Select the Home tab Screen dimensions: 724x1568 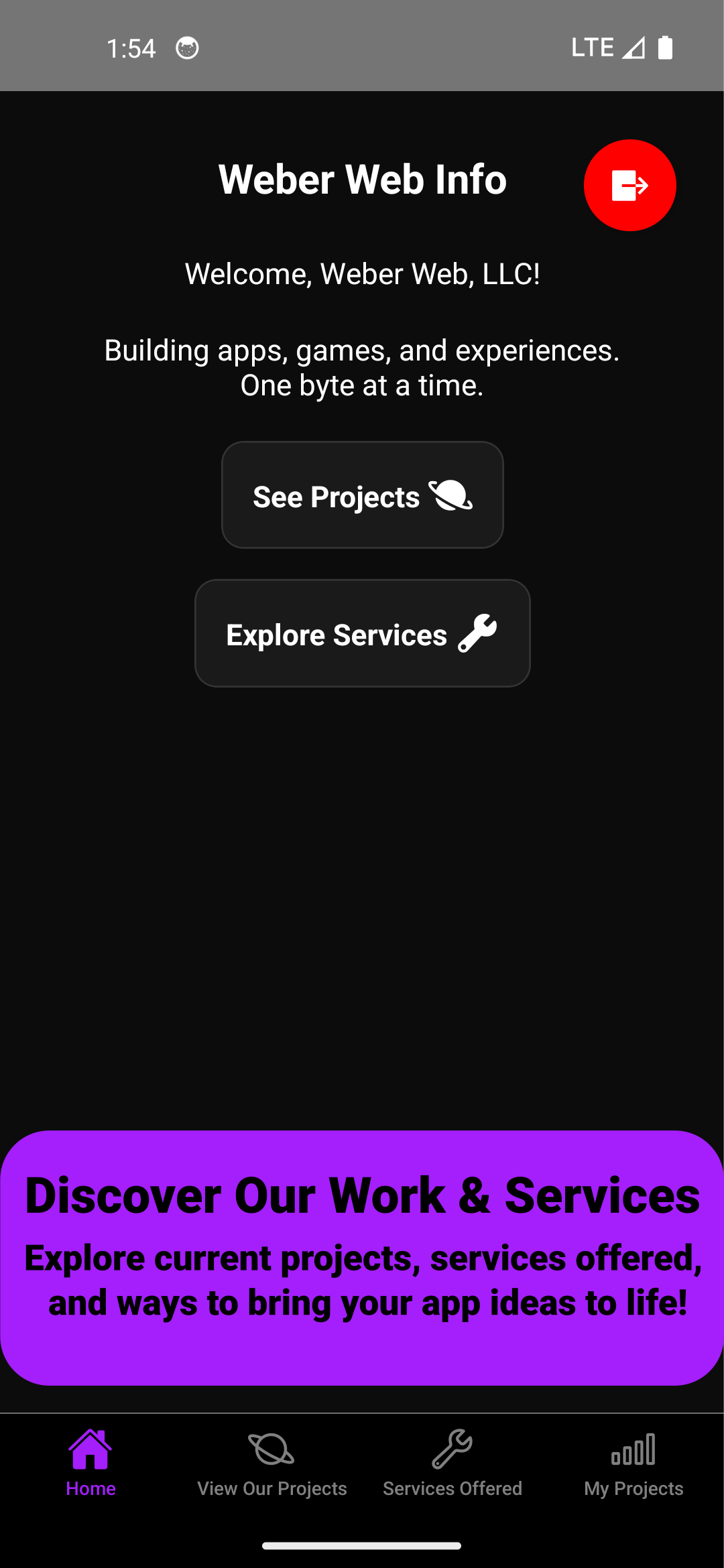pyautogui.click(x=90, y=1464)
